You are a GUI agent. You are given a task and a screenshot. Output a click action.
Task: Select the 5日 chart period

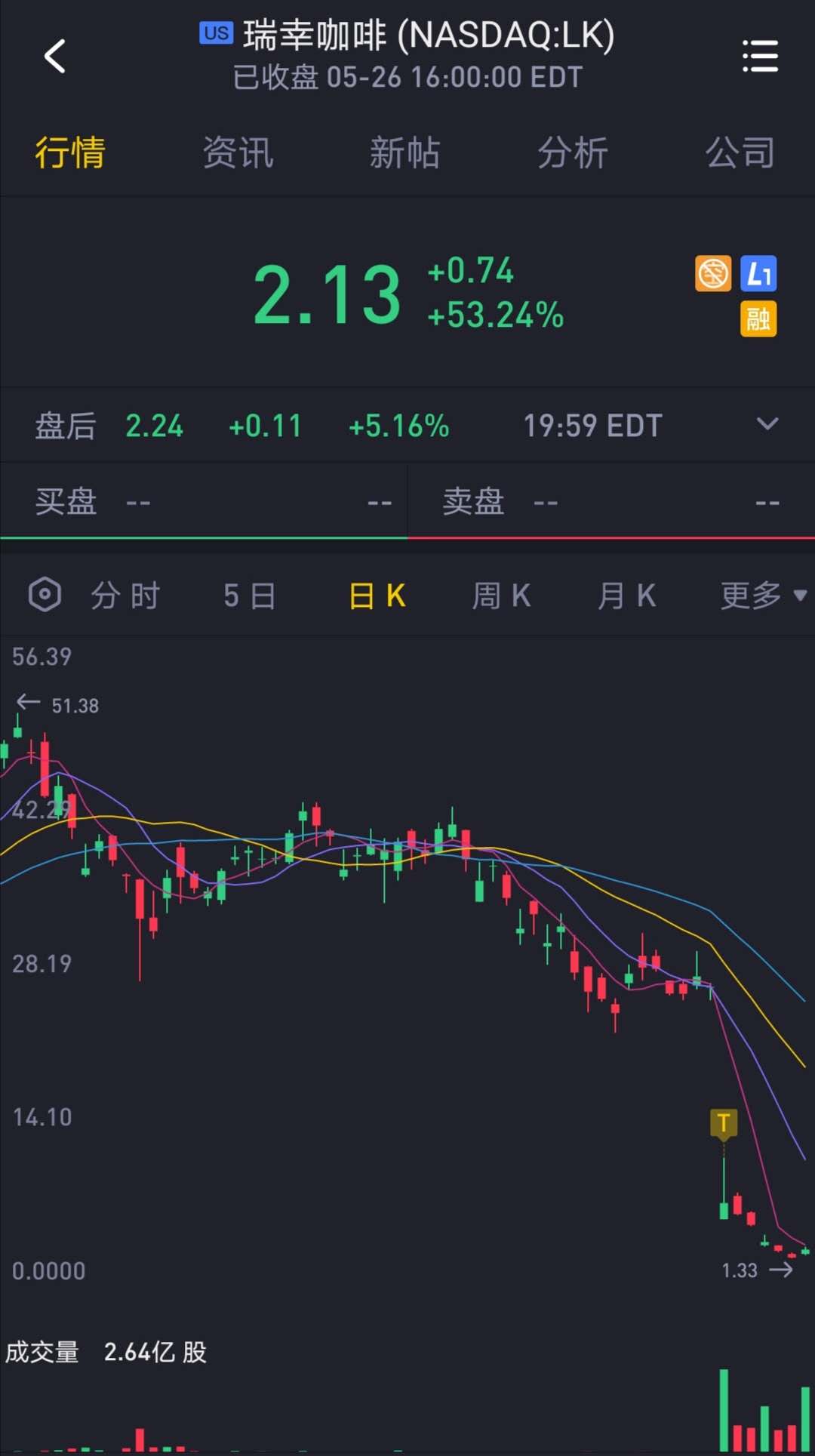tap(250, 596)
